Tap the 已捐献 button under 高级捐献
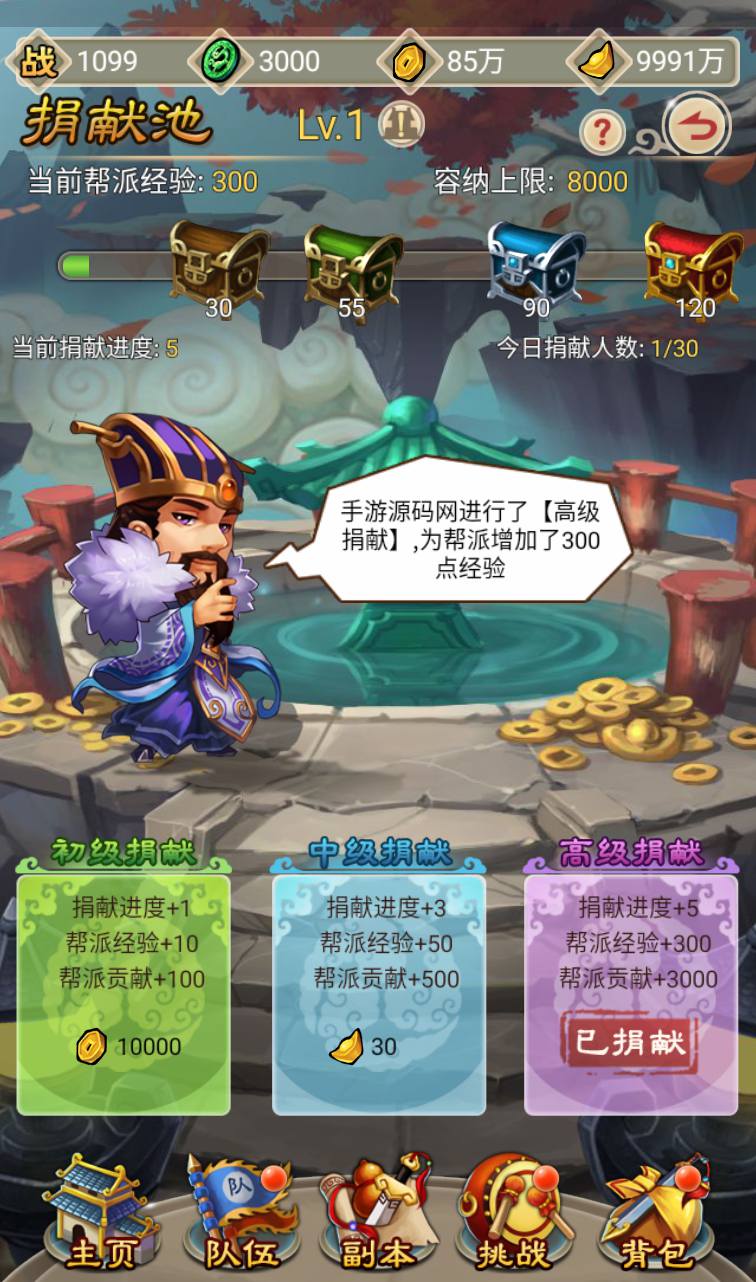 (x=630, y=1042)
